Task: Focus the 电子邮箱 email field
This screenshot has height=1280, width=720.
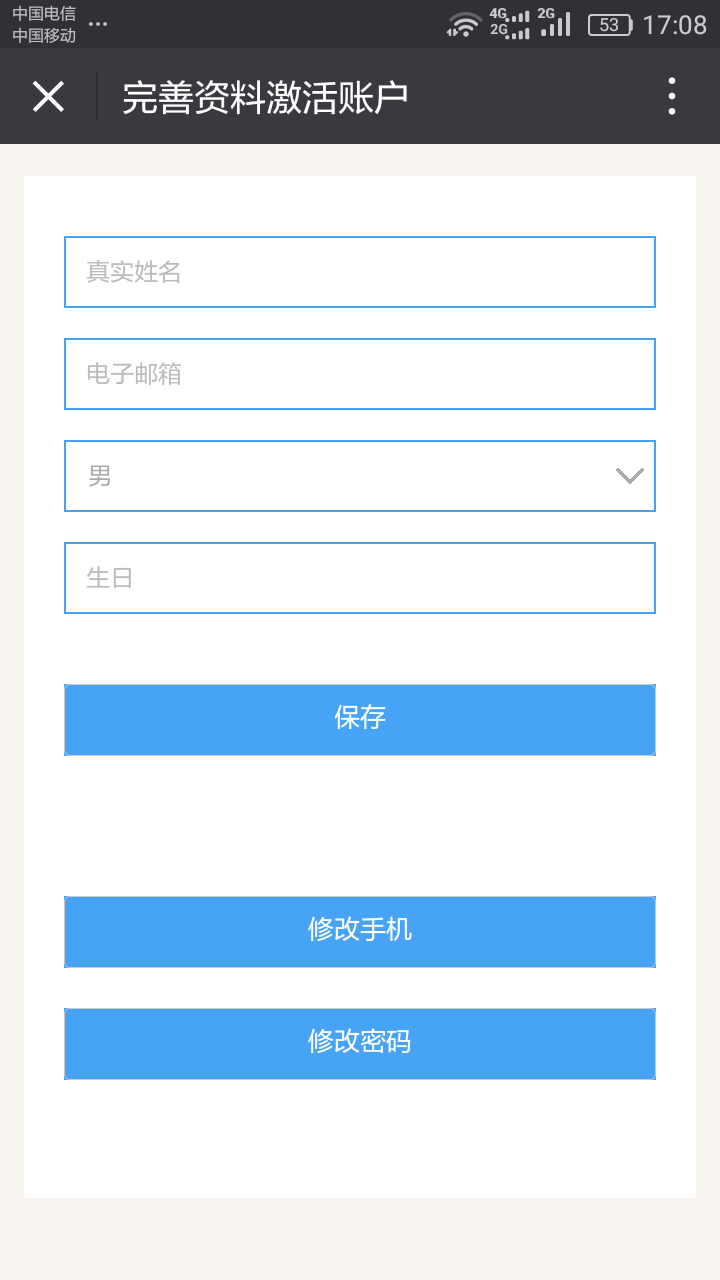Action: [x=360, y=374]
